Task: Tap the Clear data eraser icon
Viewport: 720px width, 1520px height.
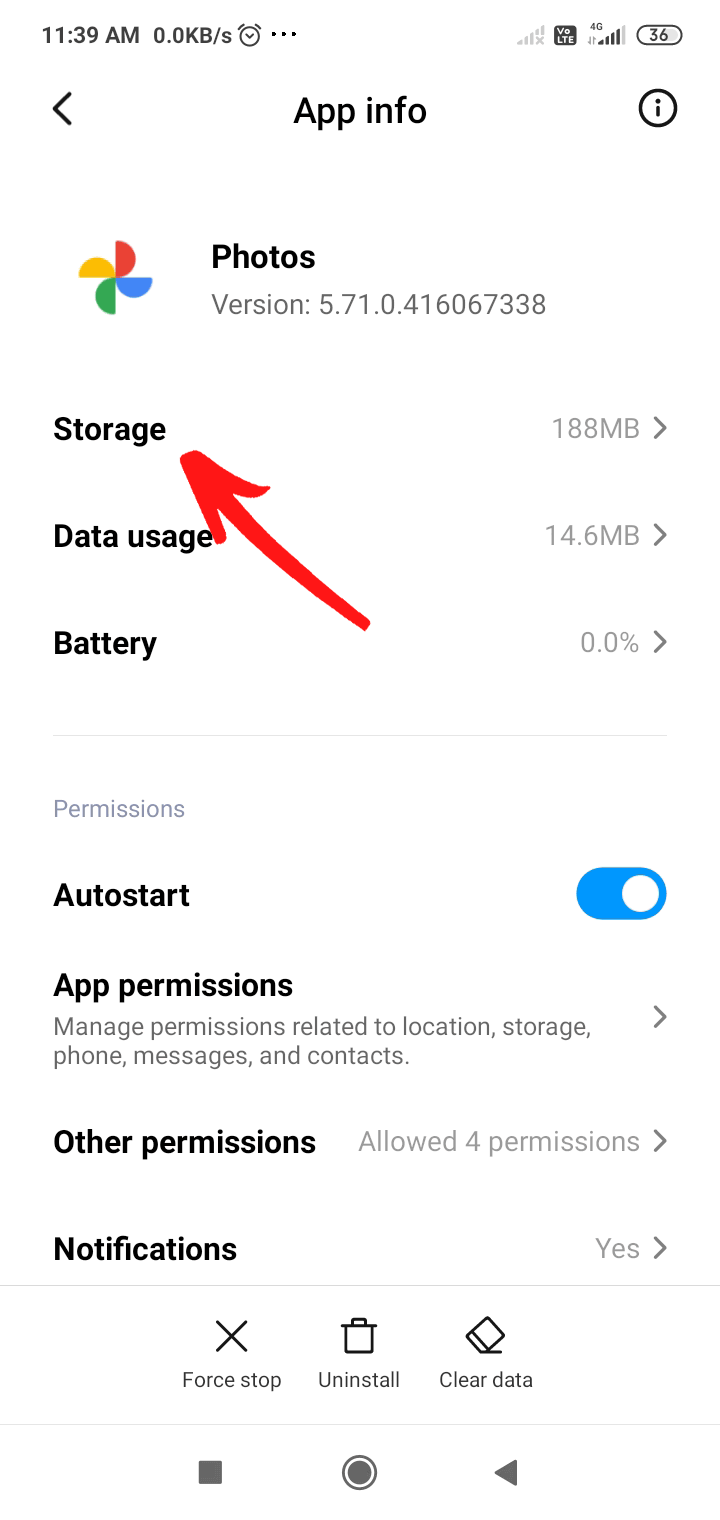Action: click(485, 1334)
